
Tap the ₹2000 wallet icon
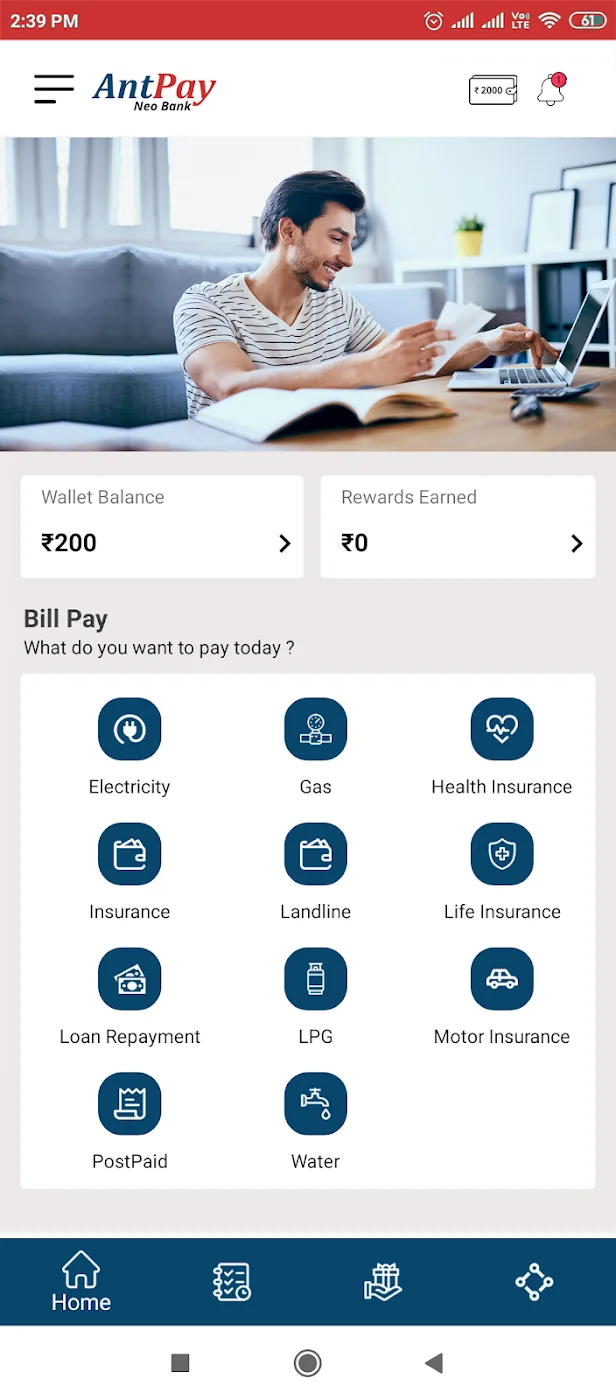click(493, 90)
